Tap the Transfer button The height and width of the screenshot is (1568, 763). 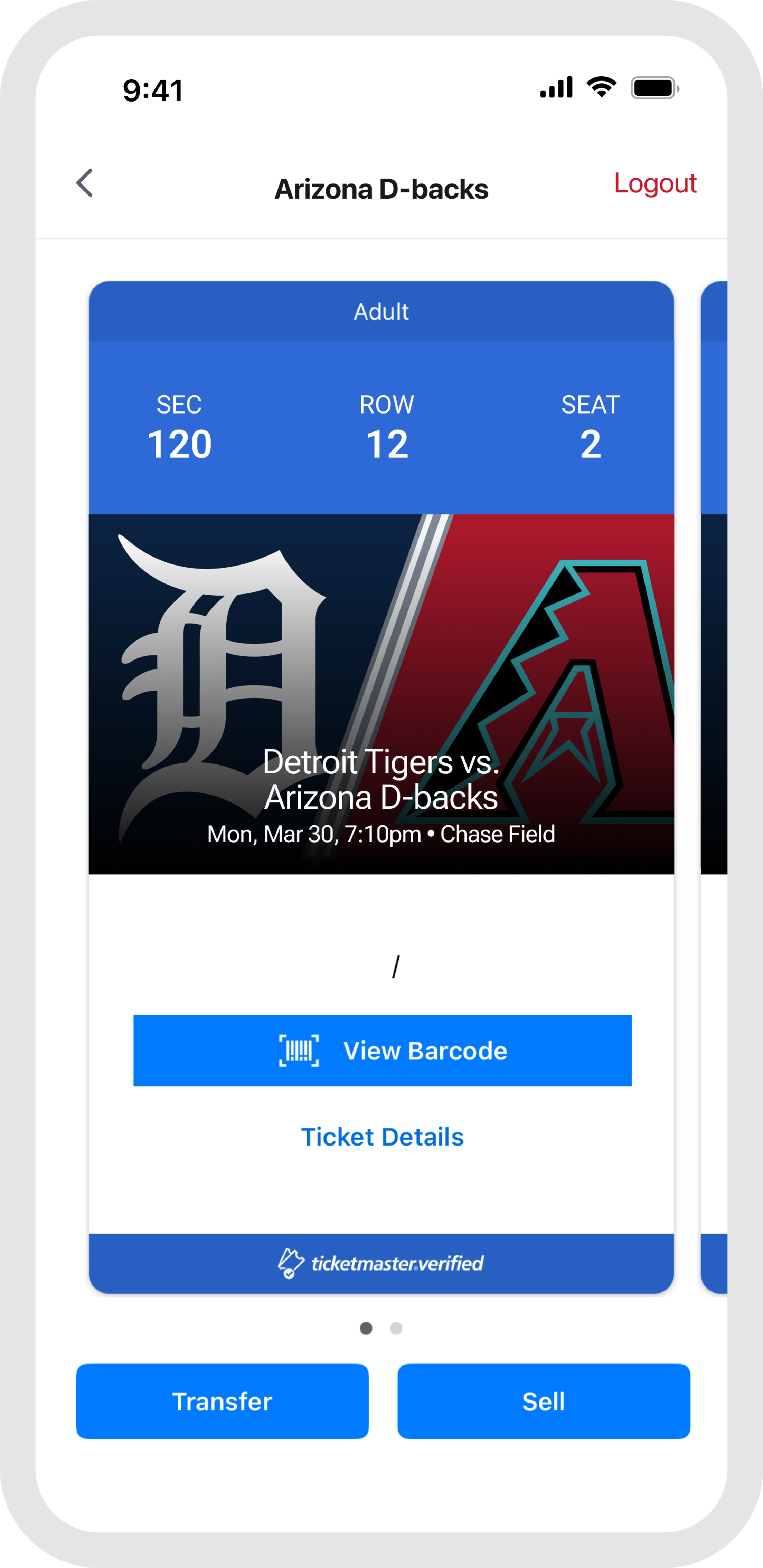pos(222,1400)
